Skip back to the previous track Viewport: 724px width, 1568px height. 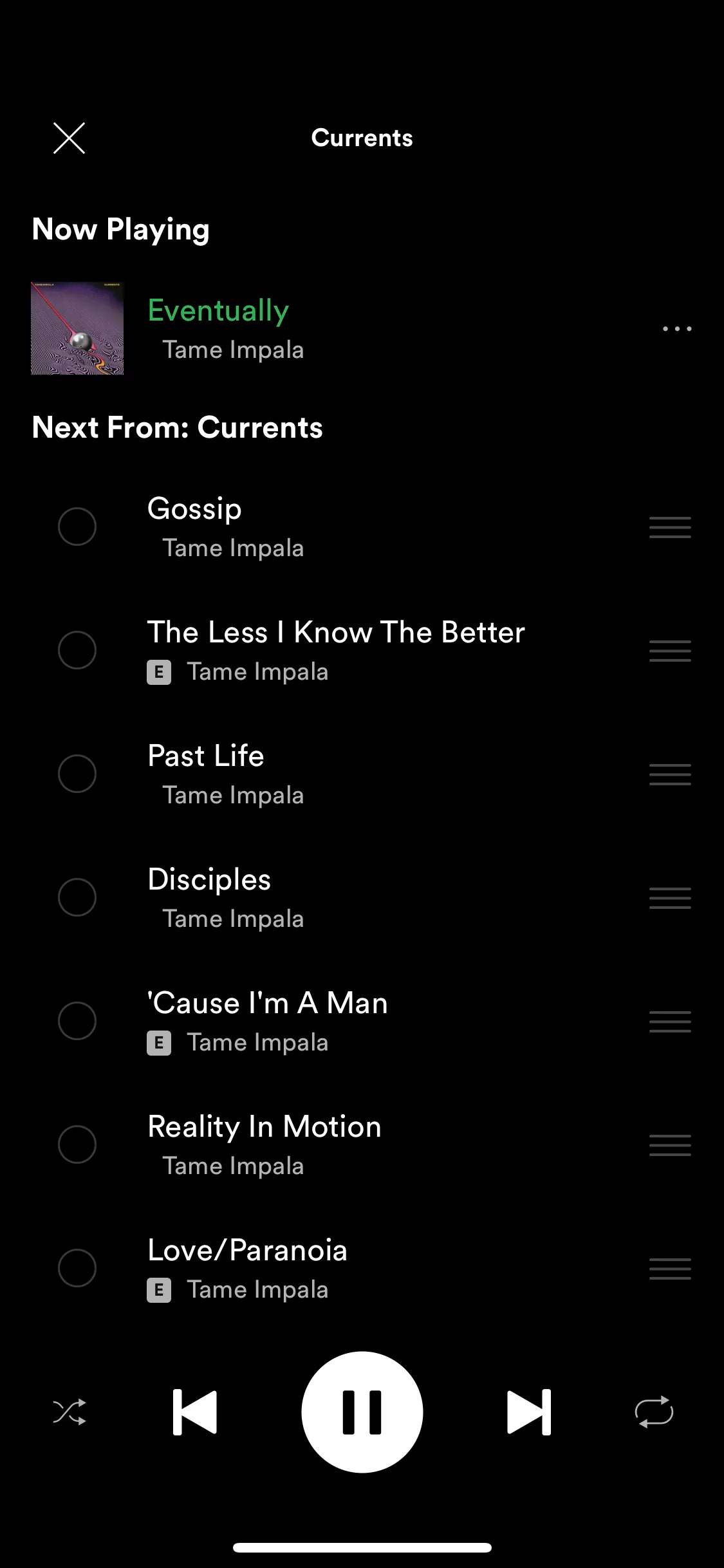[195, 1412]
